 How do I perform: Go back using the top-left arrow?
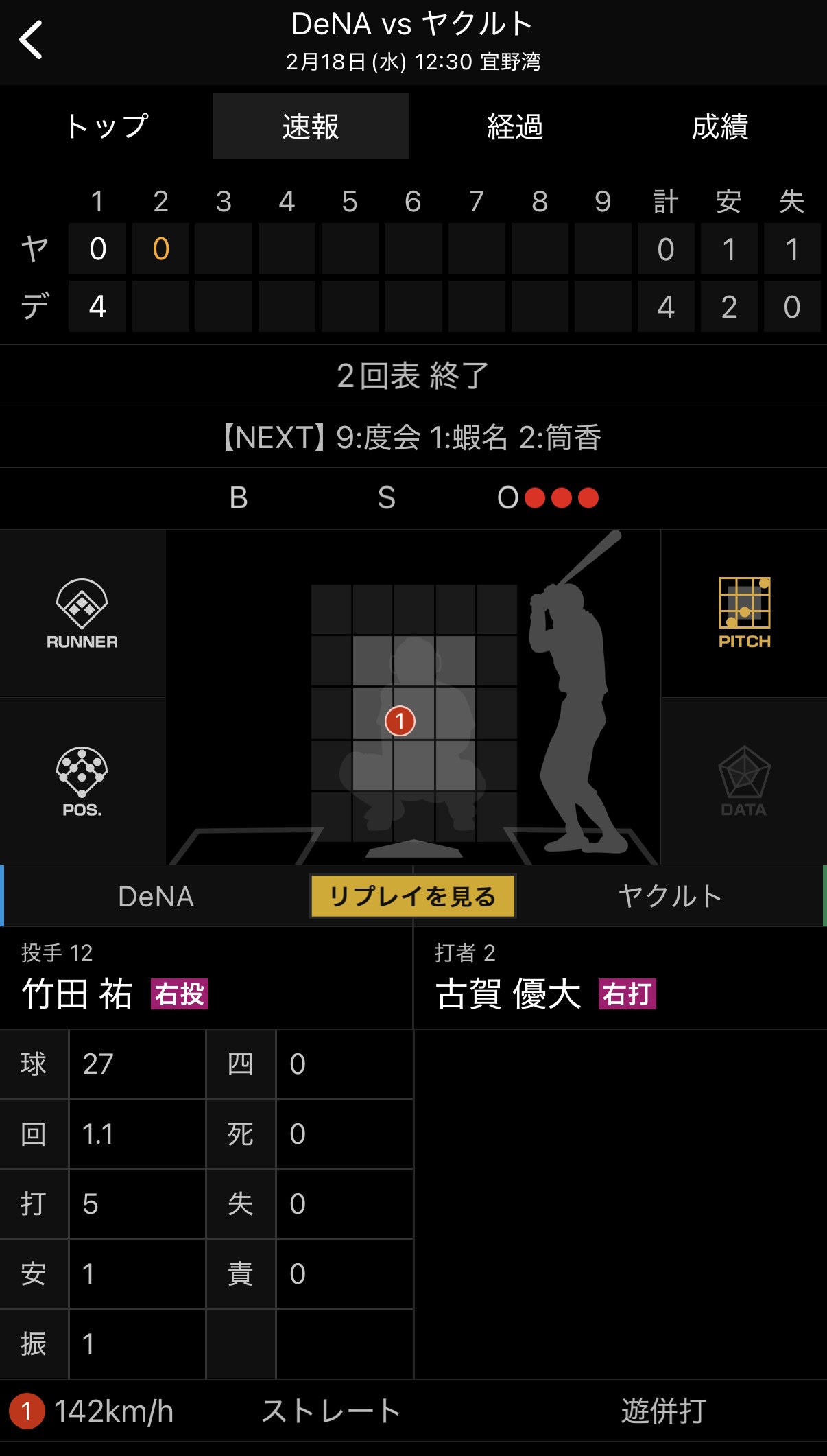(x=31, y=40)
